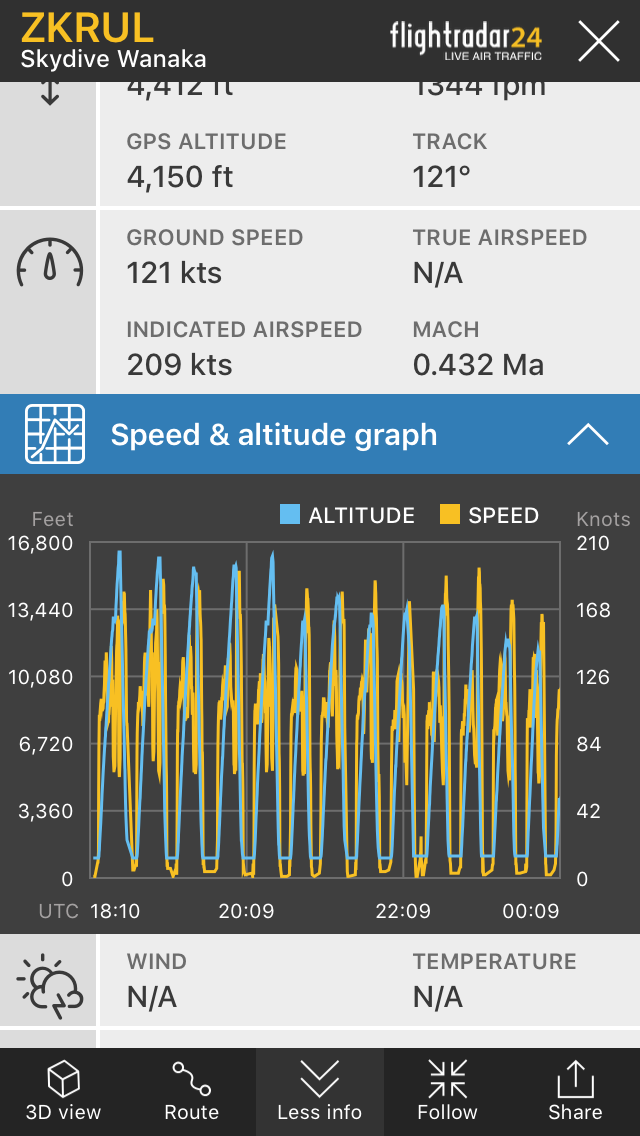Screen dimensions: 640x1136
Task: Share this flight
Action: point(575,1091)
